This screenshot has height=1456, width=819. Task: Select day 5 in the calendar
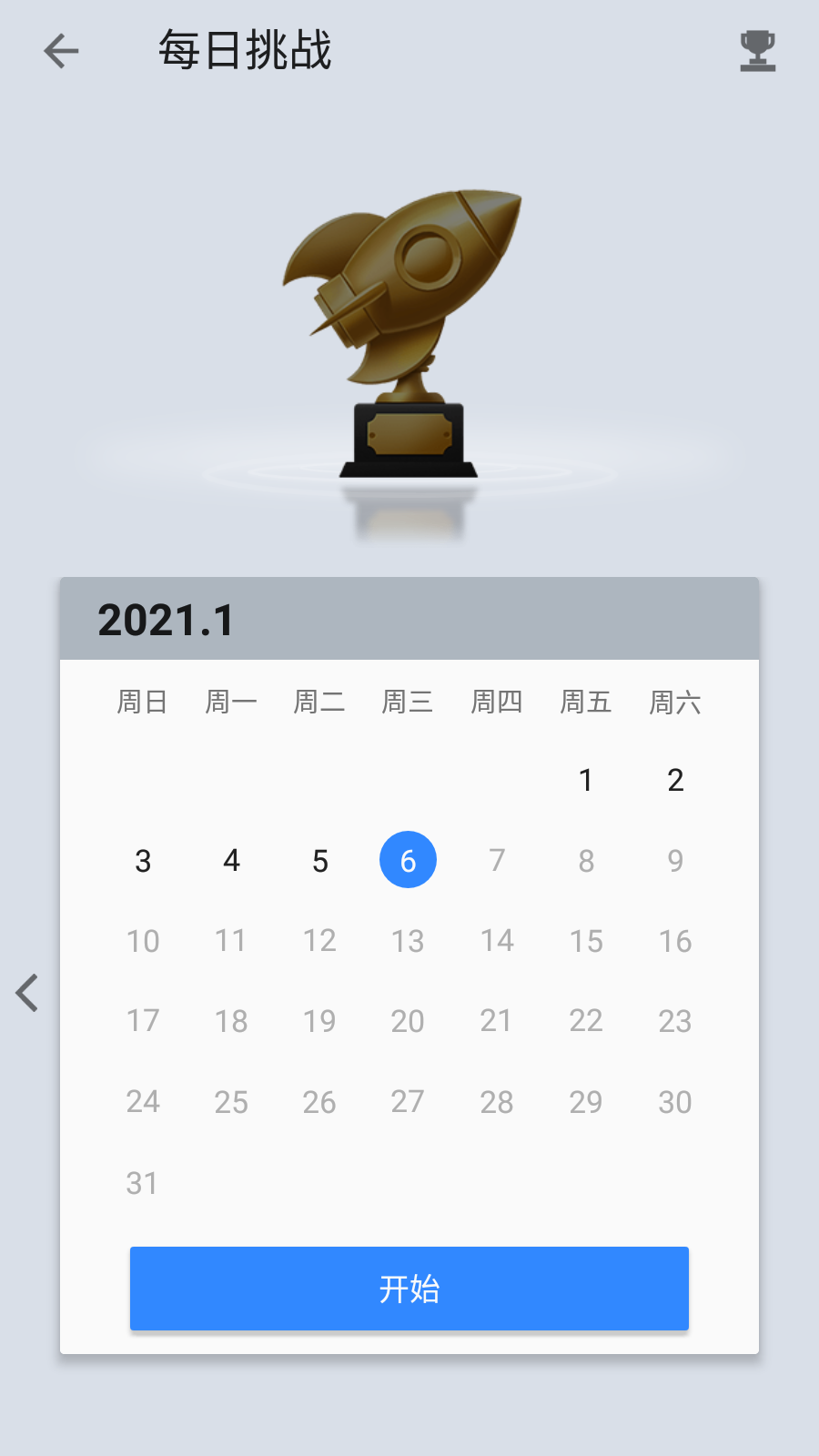tap(319, 861)
